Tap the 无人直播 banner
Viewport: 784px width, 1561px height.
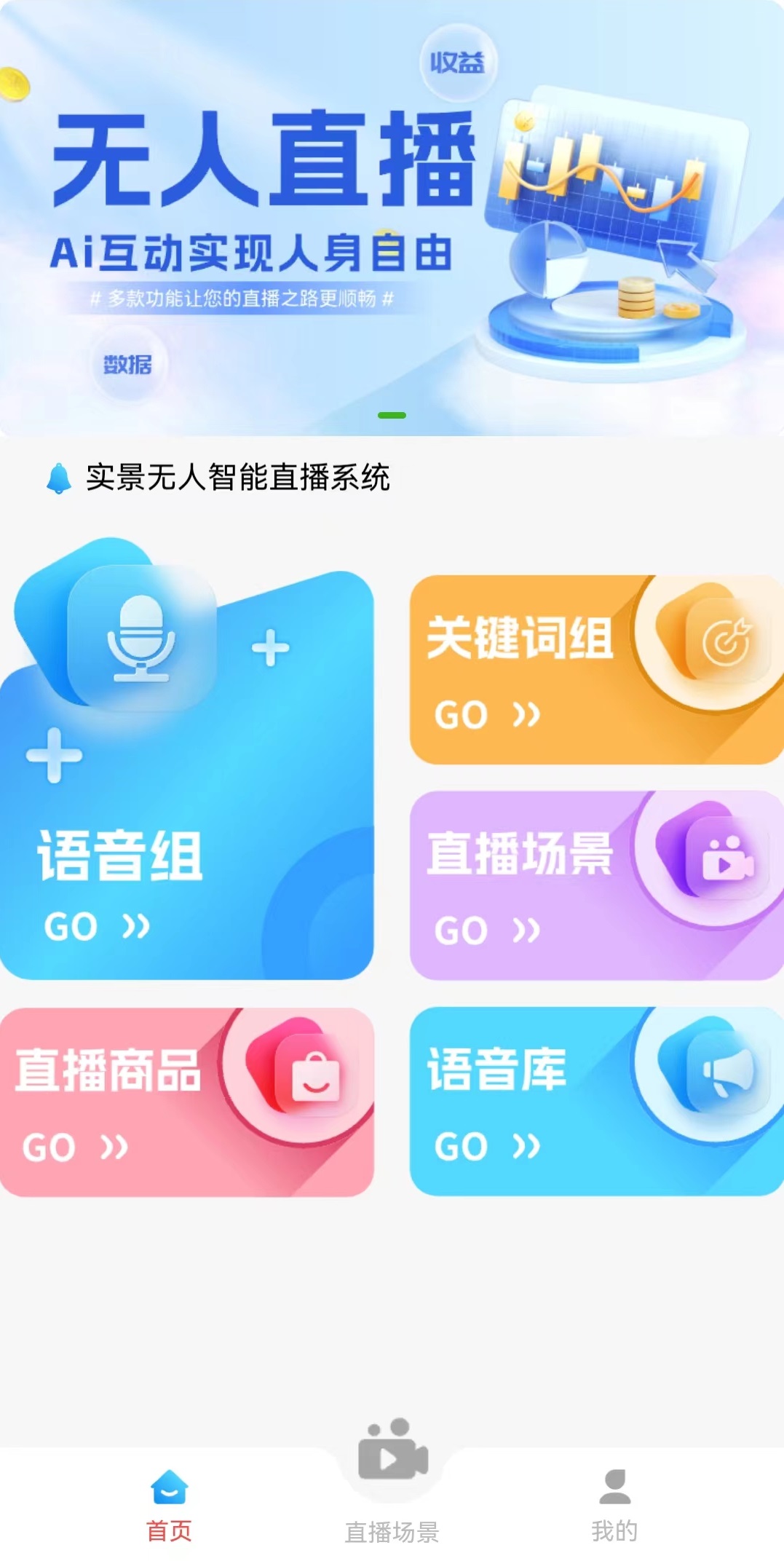click(392, 218)
